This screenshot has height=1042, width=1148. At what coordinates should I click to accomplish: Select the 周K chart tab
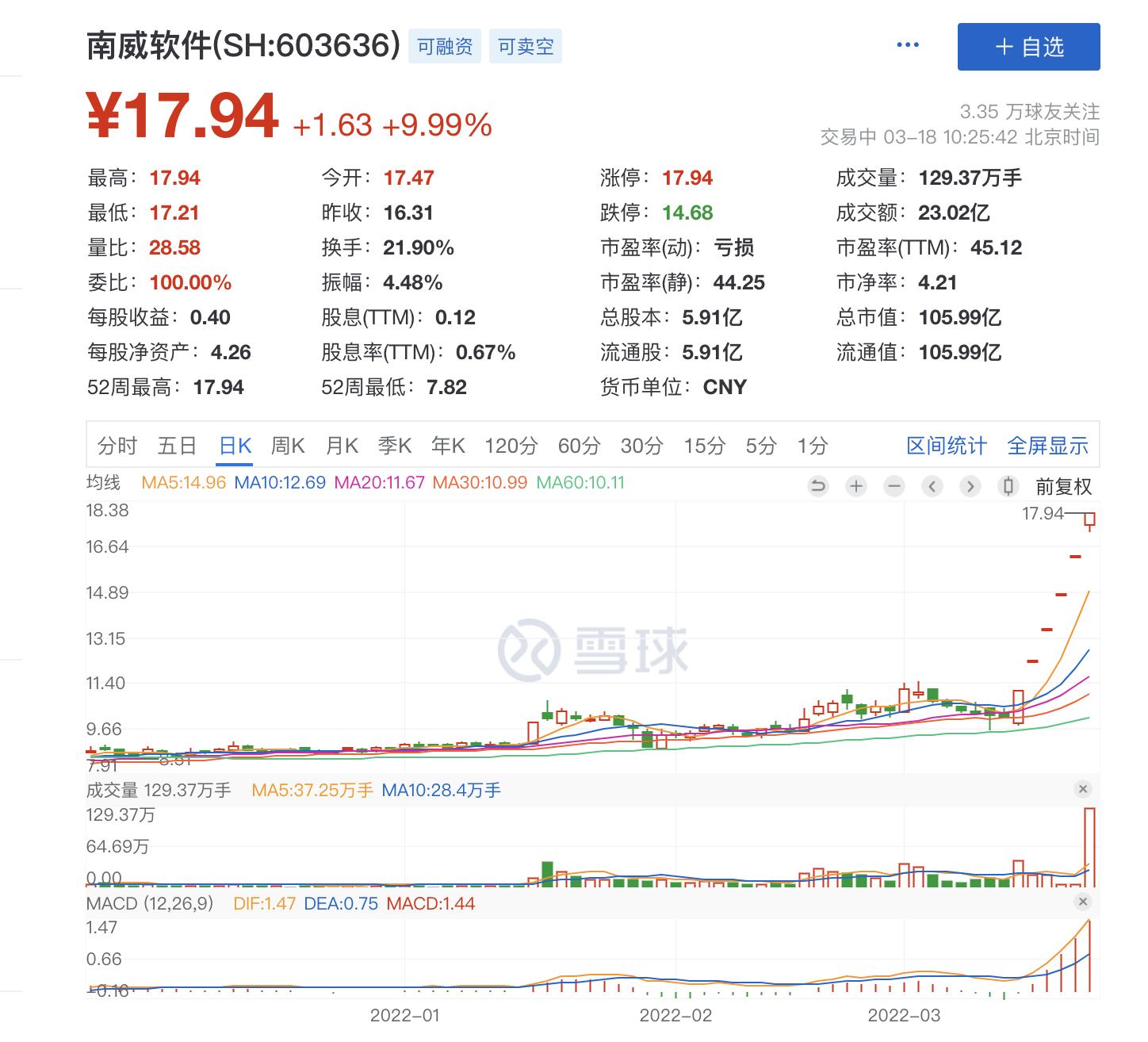[287, 446]
